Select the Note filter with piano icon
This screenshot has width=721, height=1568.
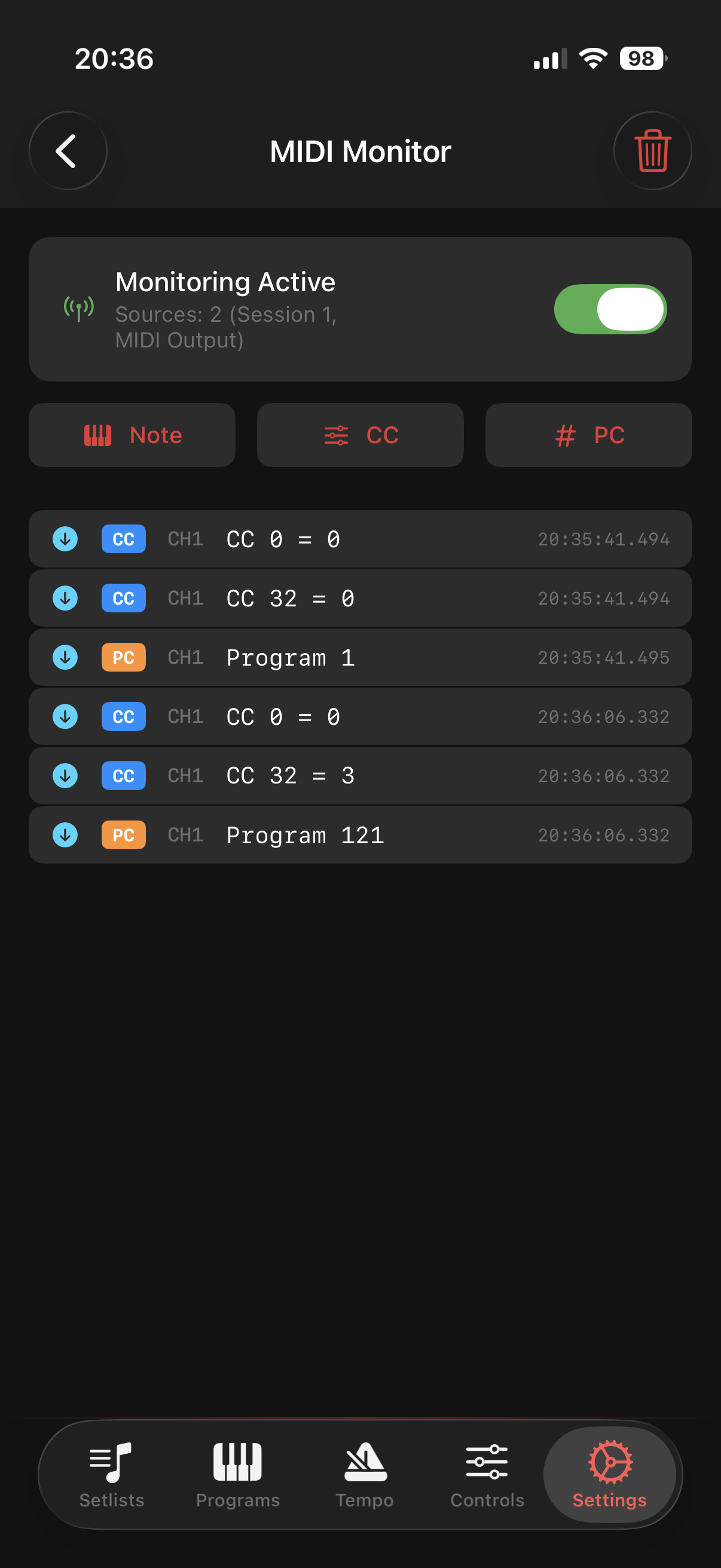(132, 435)
